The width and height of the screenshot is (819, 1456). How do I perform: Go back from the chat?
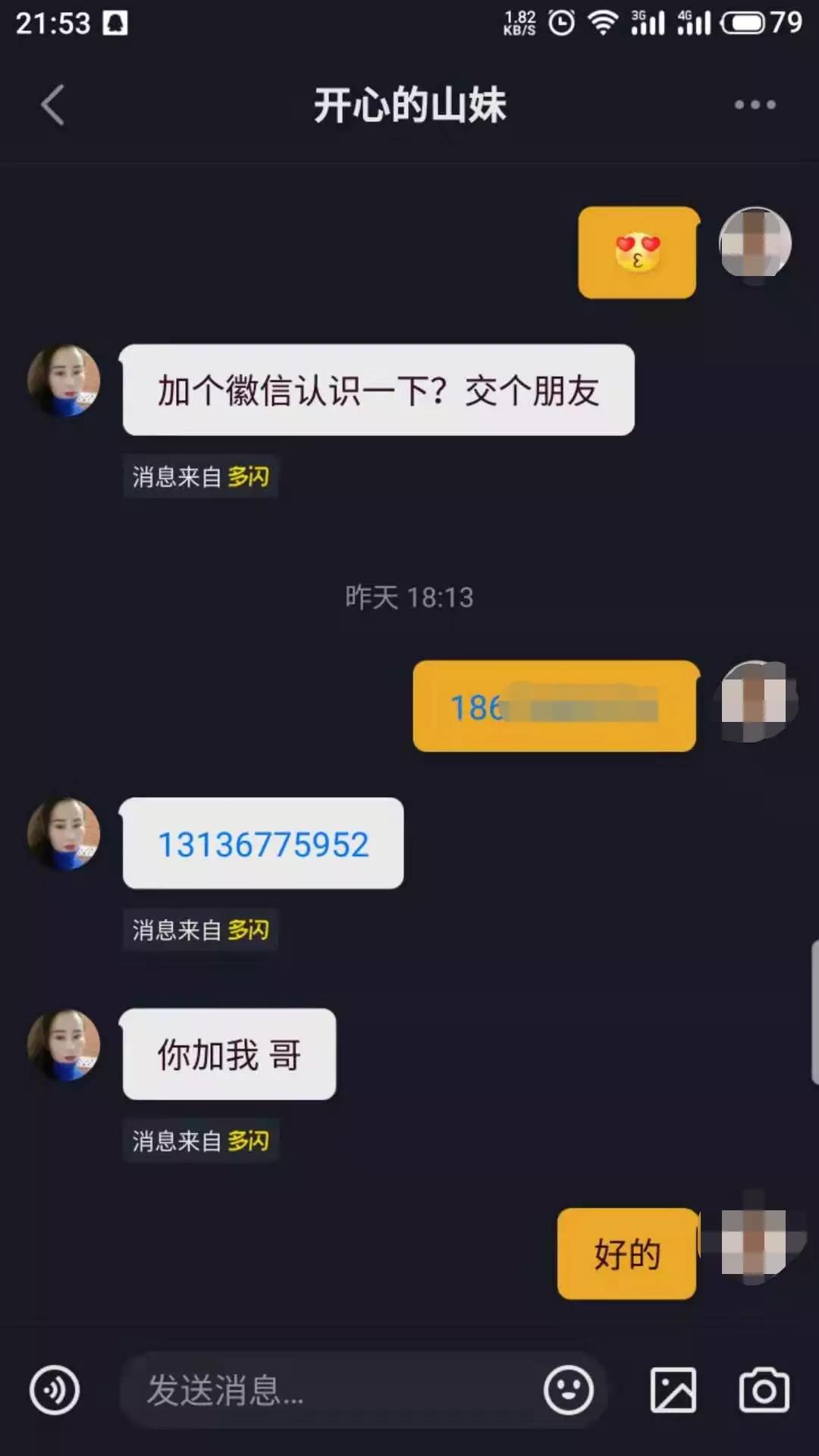pos(52,105)
